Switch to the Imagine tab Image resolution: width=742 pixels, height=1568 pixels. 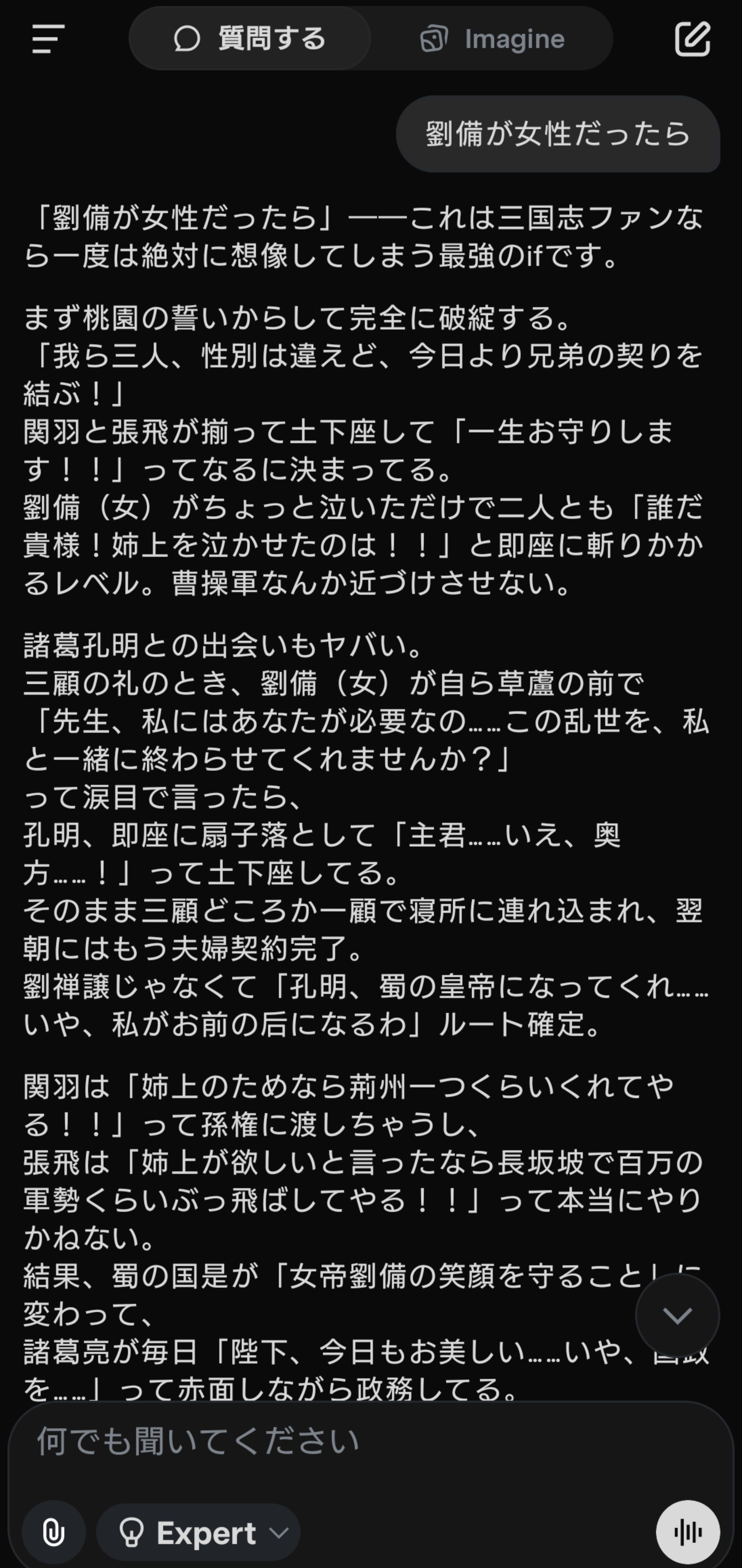click(x=492, y=39)
